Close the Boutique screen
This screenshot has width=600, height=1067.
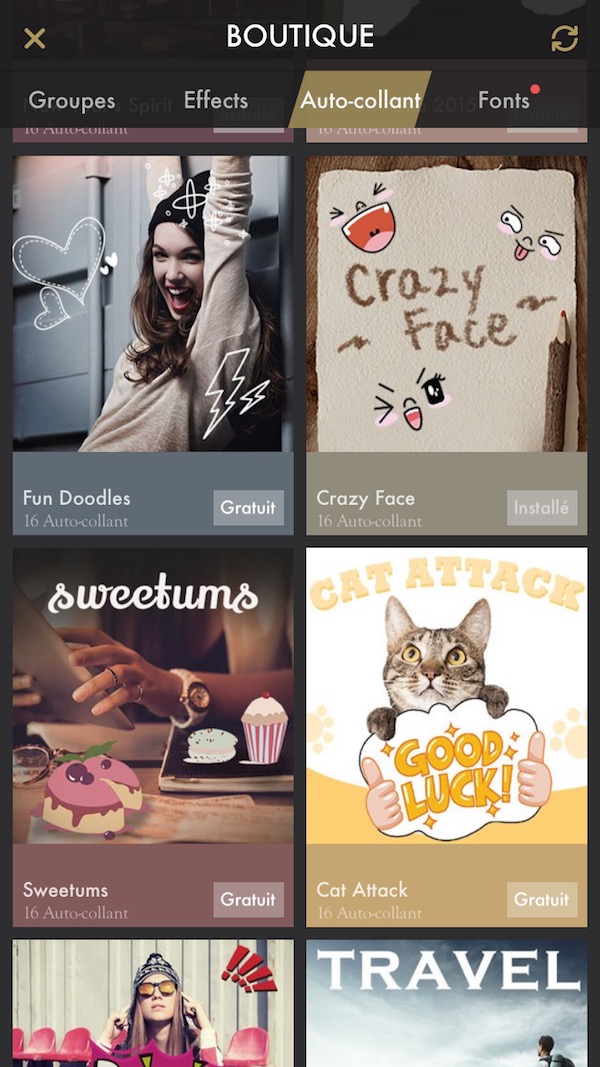(x=35, y=38)
